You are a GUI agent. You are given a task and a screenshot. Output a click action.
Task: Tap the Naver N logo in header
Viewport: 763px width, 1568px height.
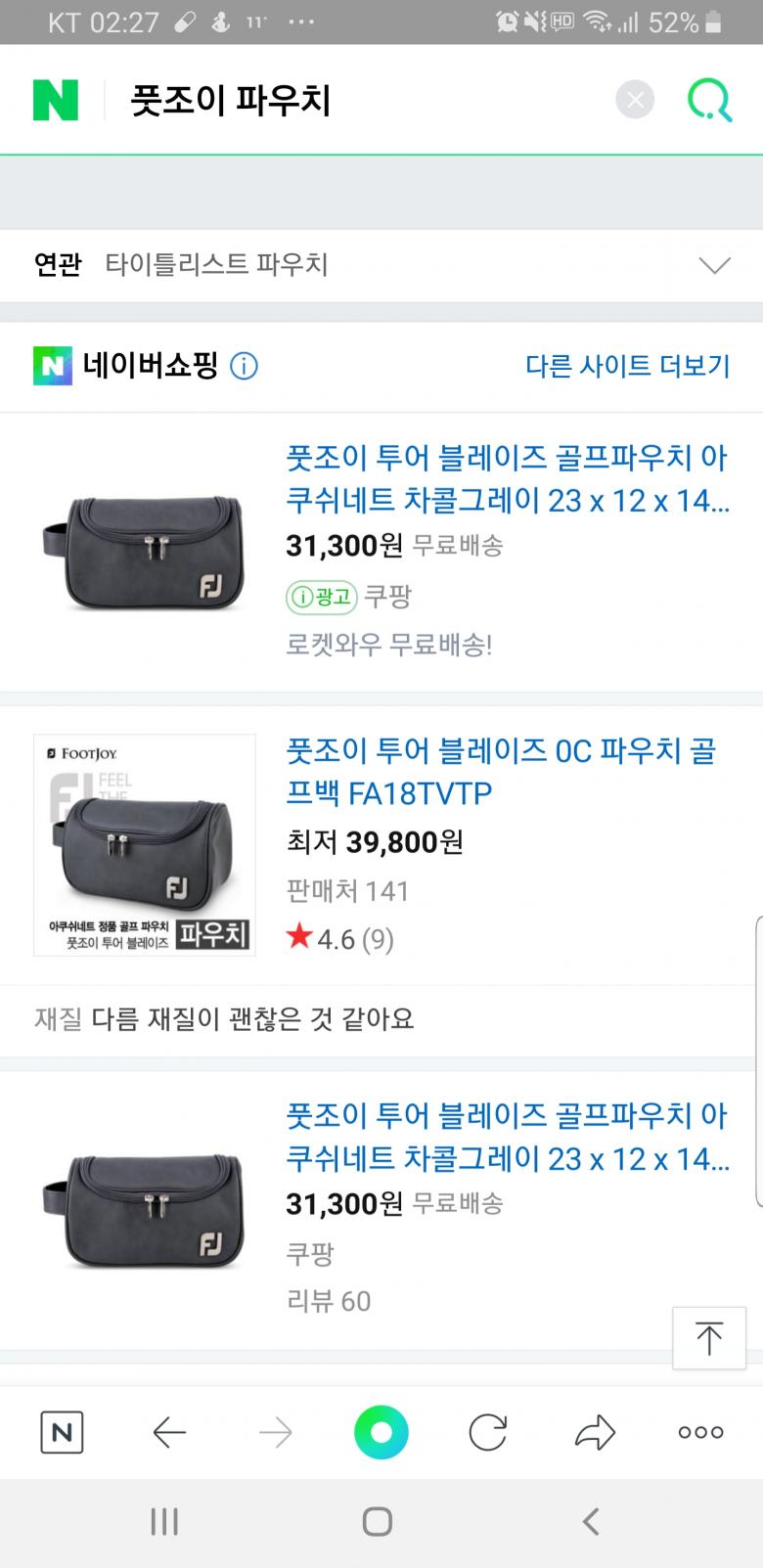(56, 100)
